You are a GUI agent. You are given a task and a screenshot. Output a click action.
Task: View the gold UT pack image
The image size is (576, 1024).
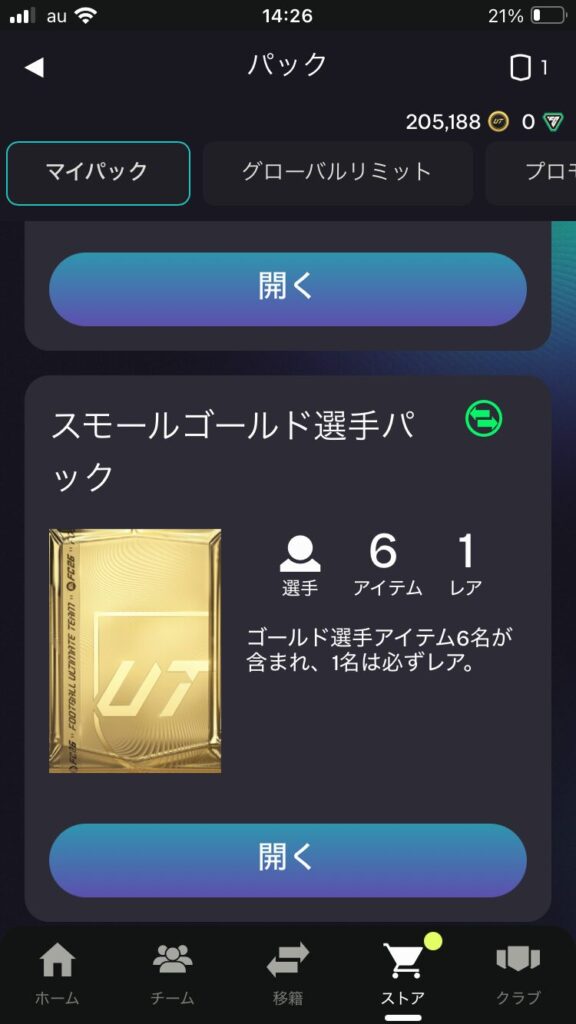(135, 650)
